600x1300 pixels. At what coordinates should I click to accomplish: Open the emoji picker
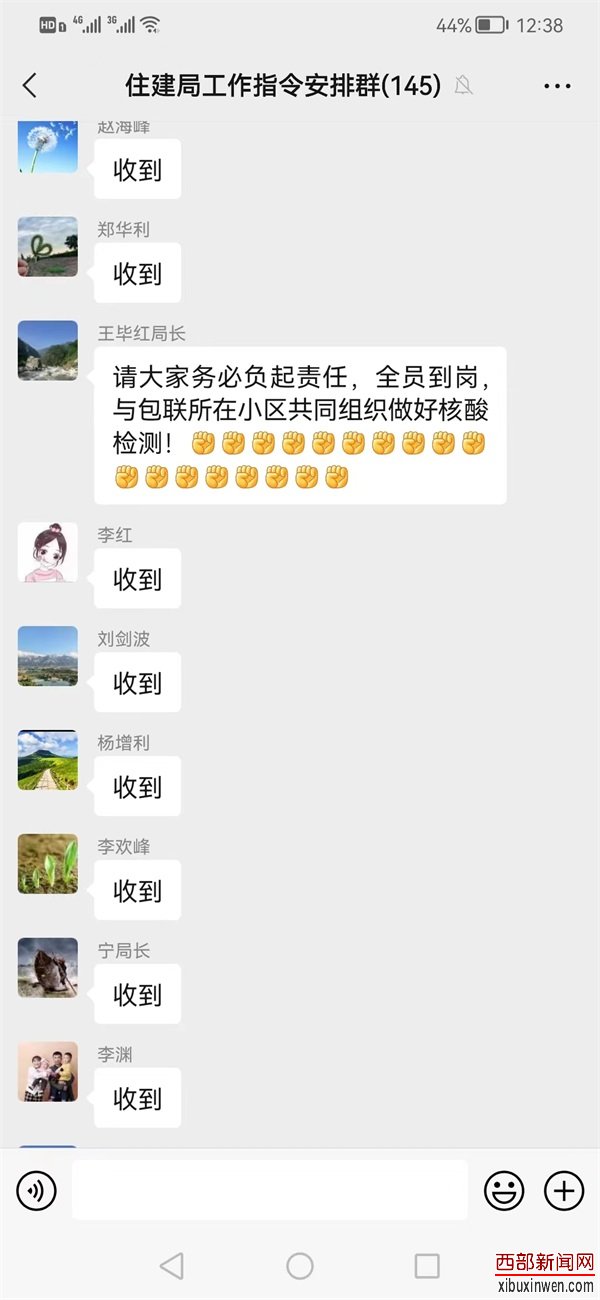(x=504, y=1190)
